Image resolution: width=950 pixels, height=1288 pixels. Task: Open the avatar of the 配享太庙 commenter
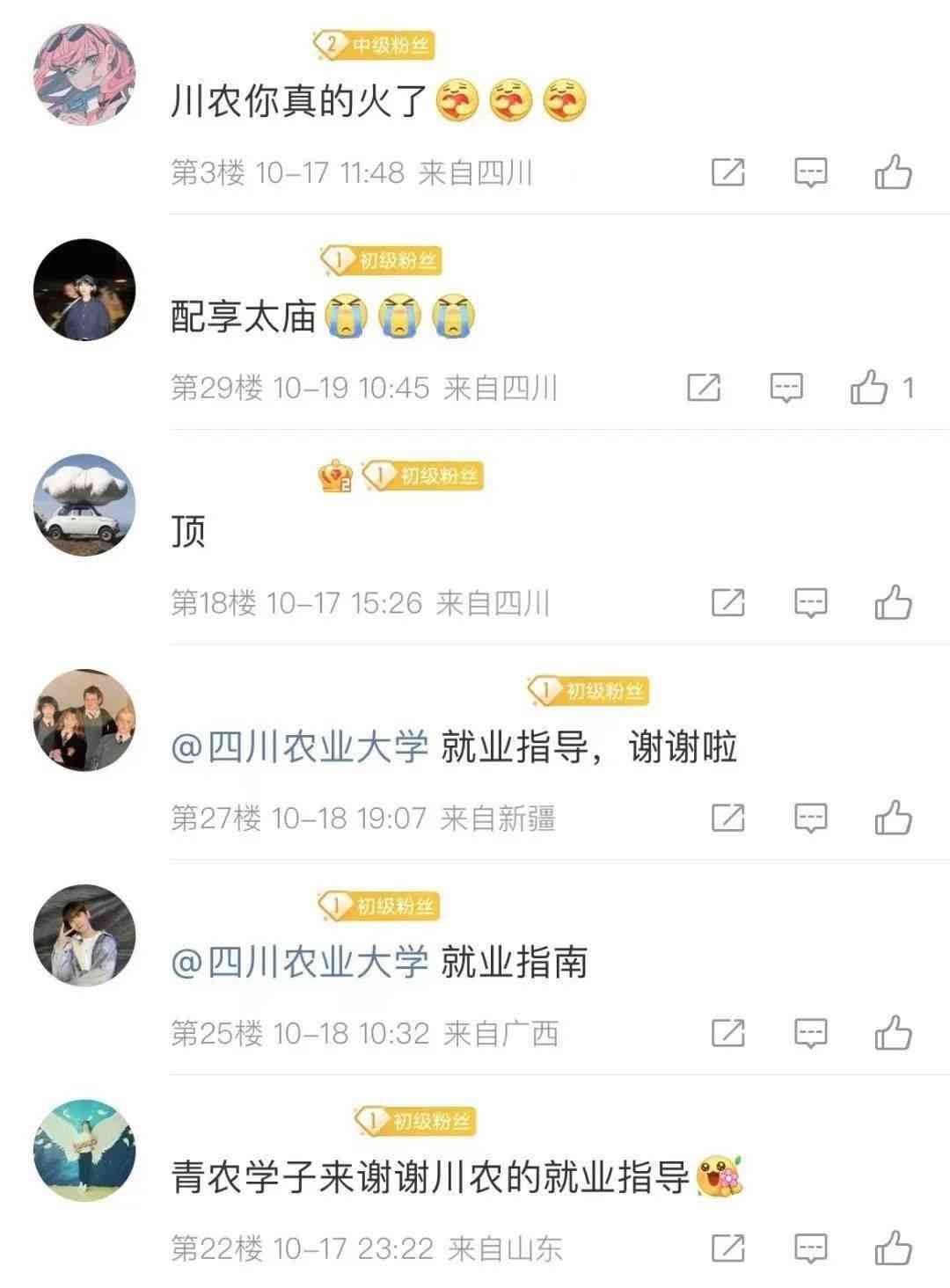pos(84,290)
